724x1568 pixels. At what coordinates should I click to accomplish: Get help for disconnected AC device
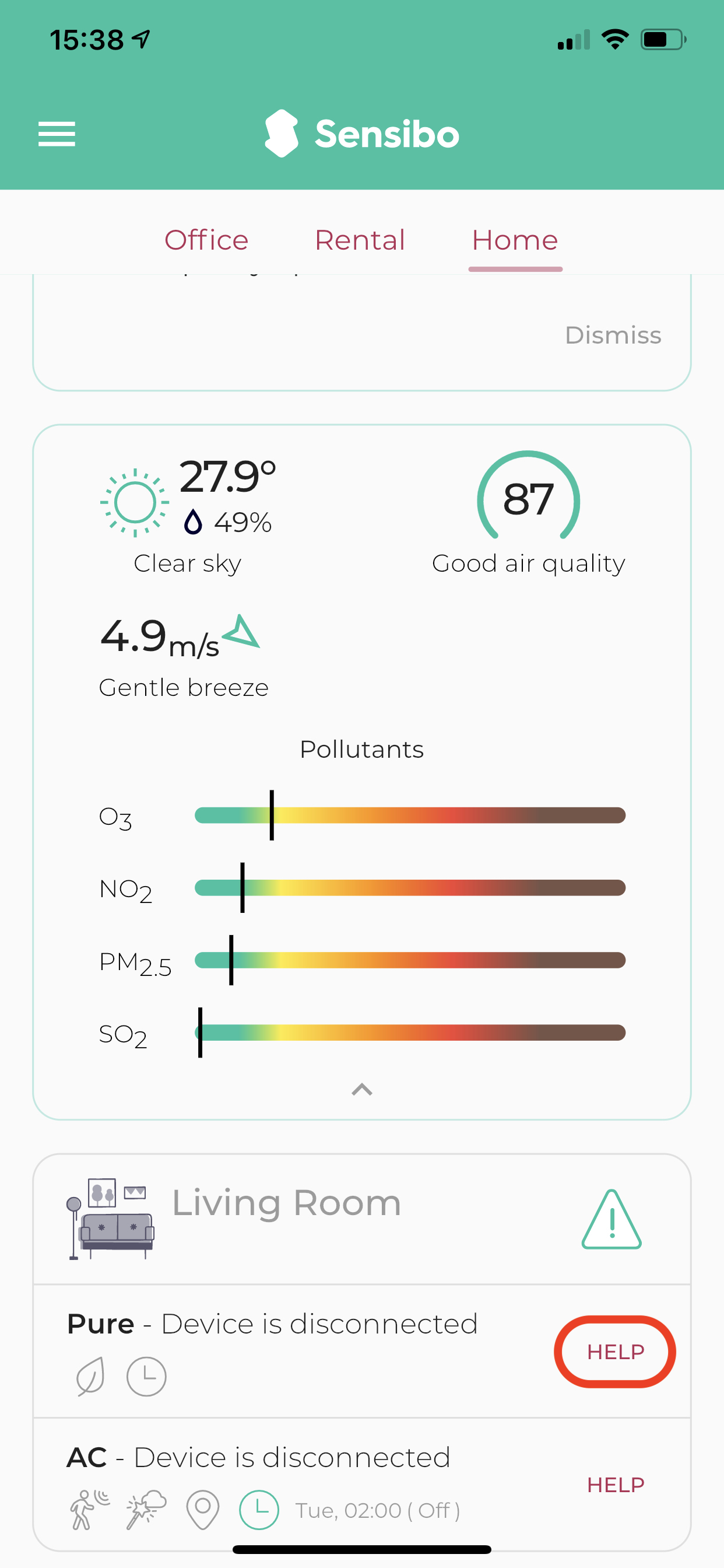tap(615, 1485)
